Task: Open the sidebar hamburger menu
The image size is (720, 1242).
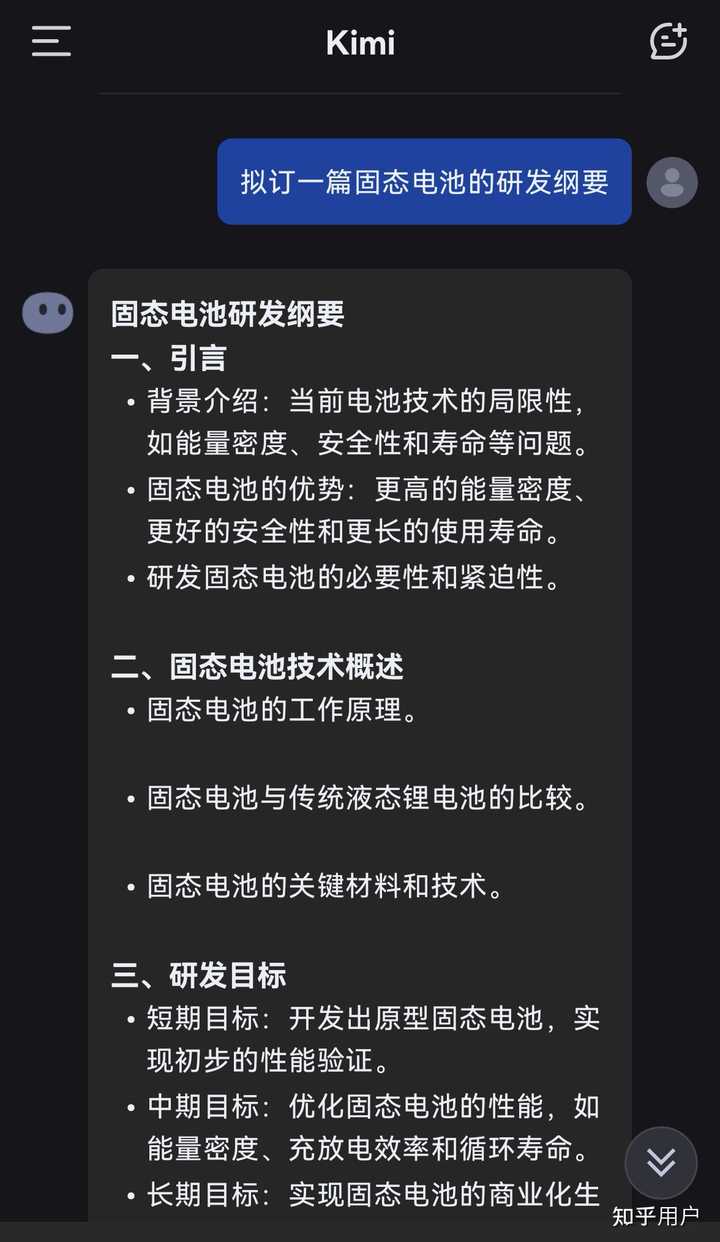Action: click(50, 41)
